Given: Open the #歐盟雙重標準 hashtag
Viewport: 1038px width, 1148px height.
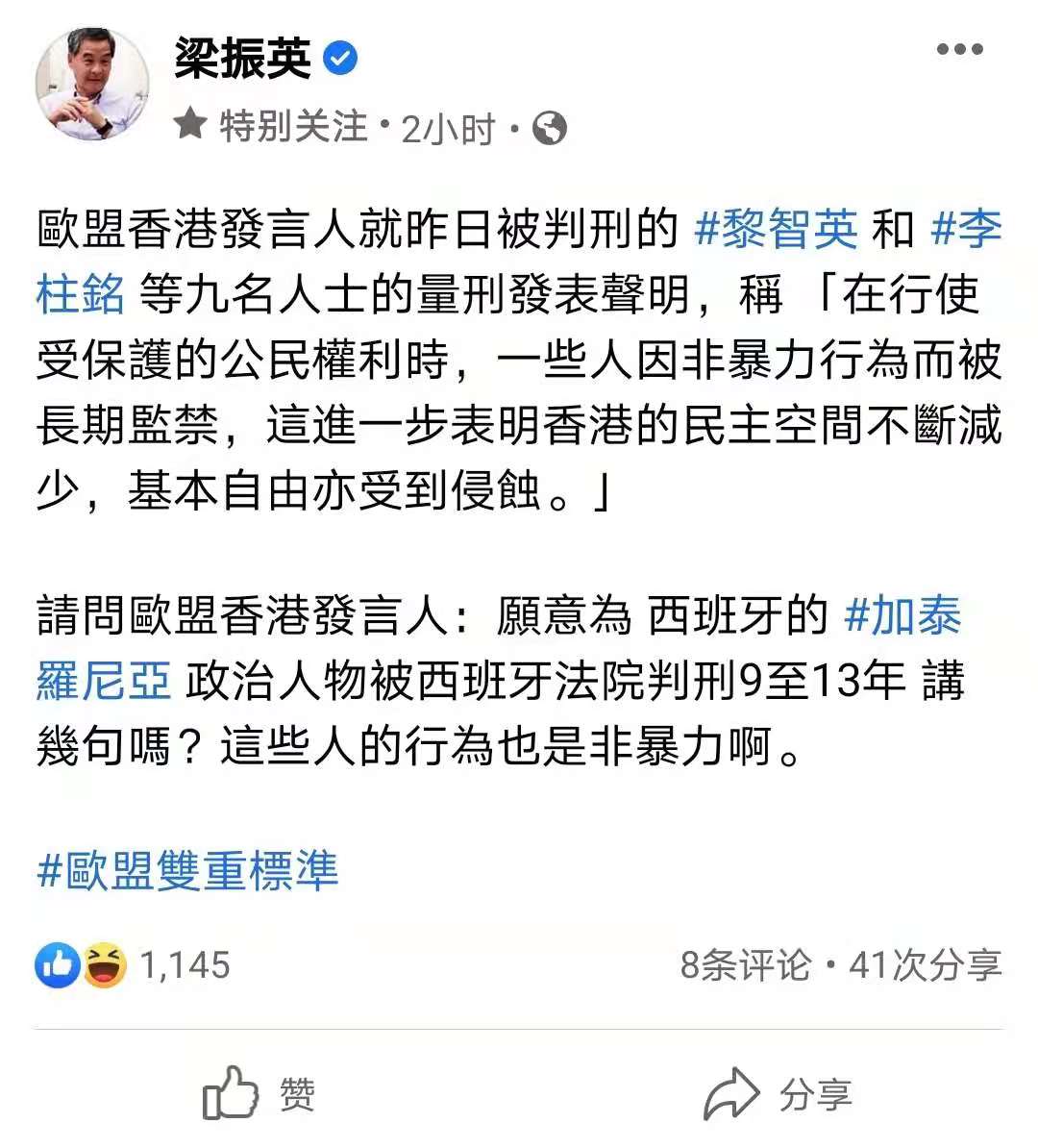Looking at the screenshot, I should 188,871.
